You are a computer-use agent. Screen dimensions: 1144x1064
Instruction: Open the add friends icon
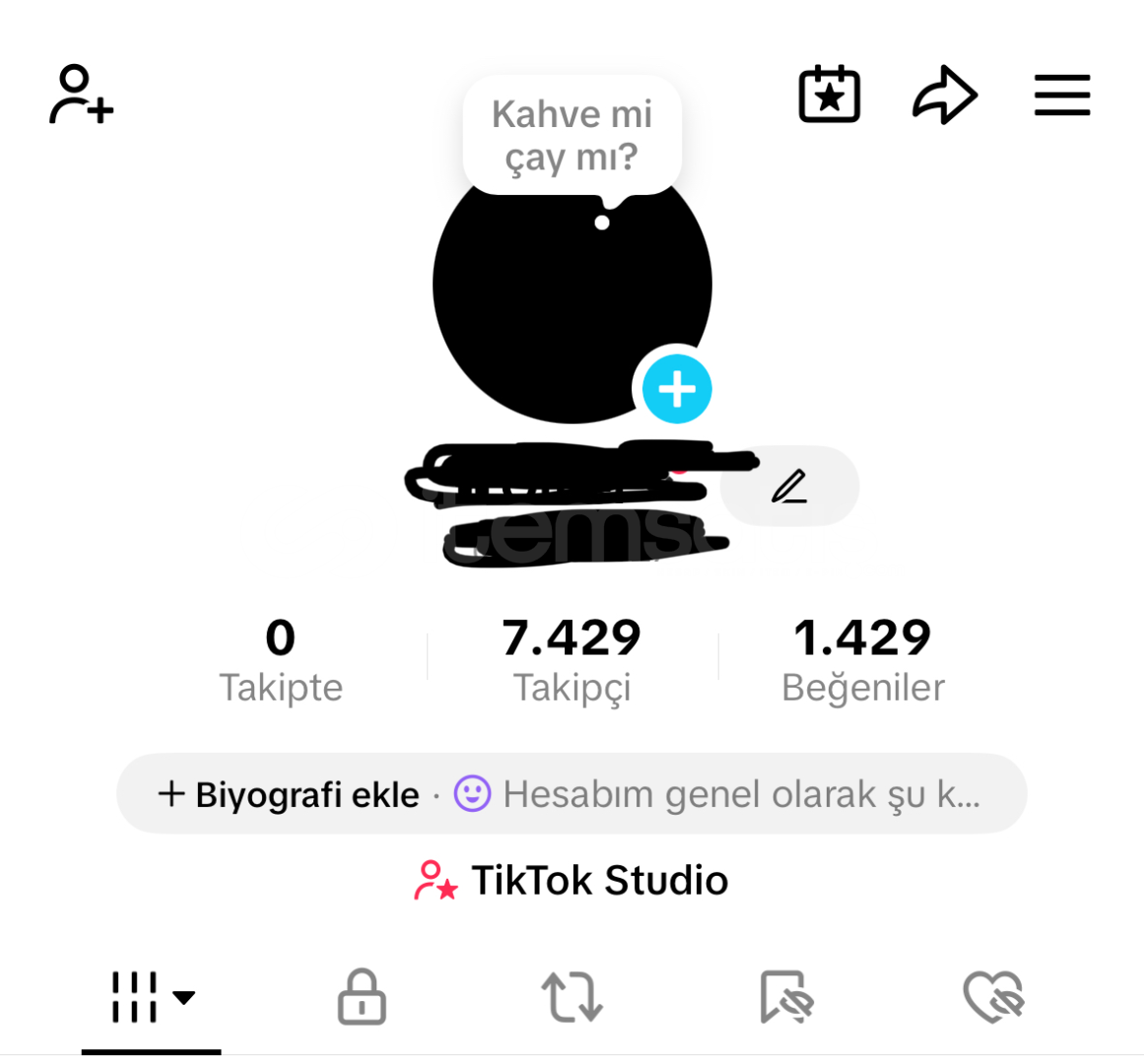(x=81, y=95)
